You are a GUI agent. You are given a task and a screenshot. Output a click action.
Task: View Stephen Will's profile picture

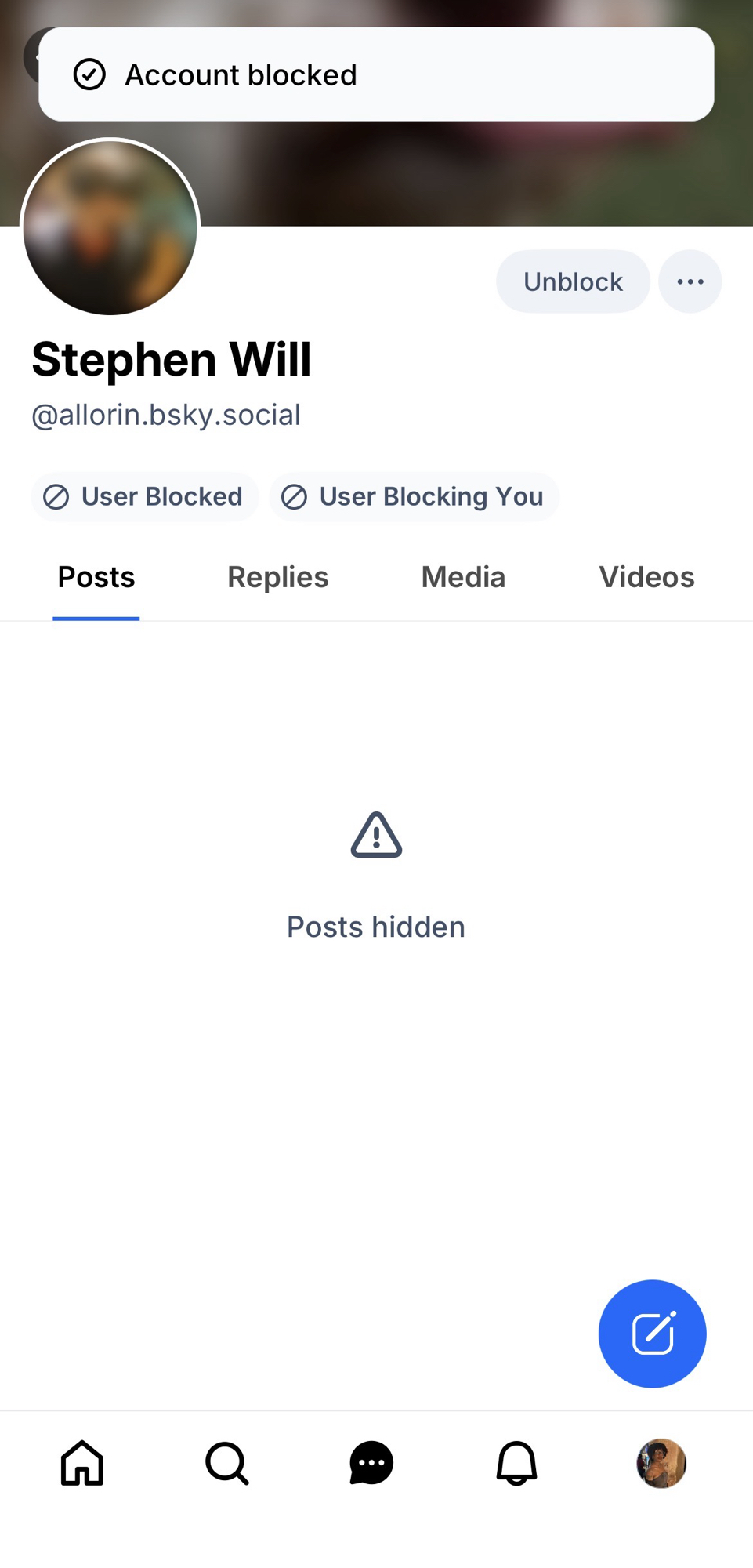pos(110,228)
